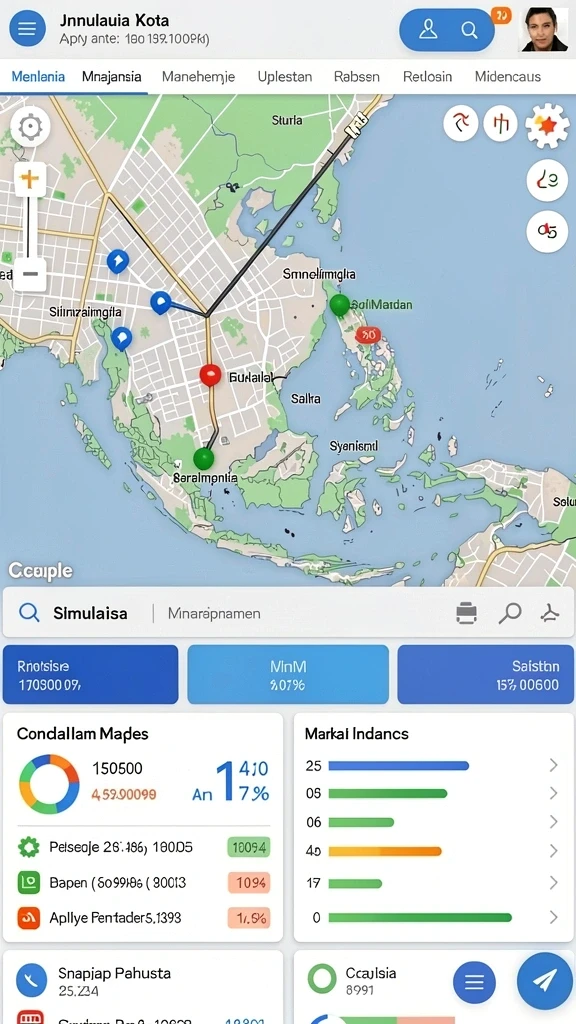Zoom in the map with plus button
576x1024 pixels.
(30, 179)
